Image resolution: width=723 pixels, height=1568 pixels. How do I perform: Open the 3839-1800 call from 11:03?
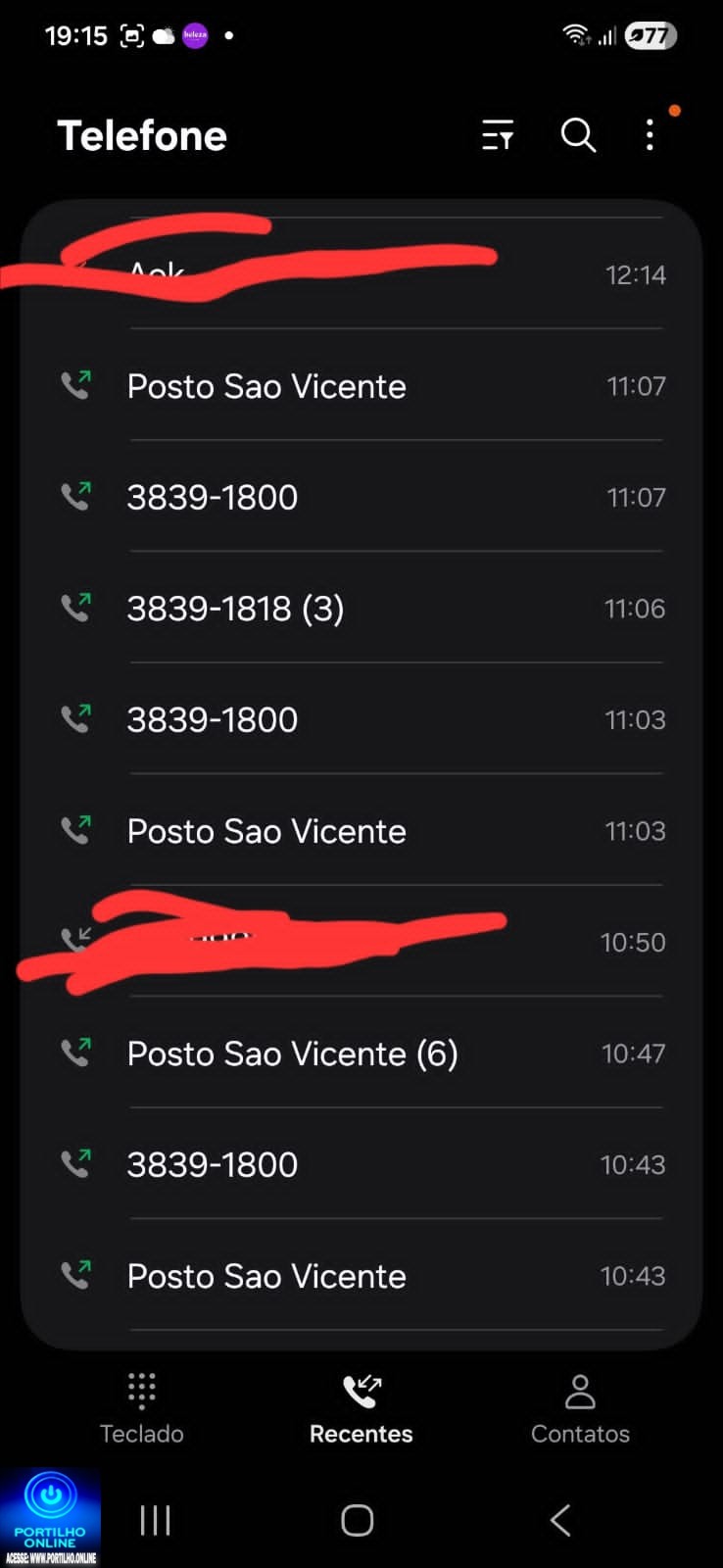pyautogui.click(x=361, y=719)
